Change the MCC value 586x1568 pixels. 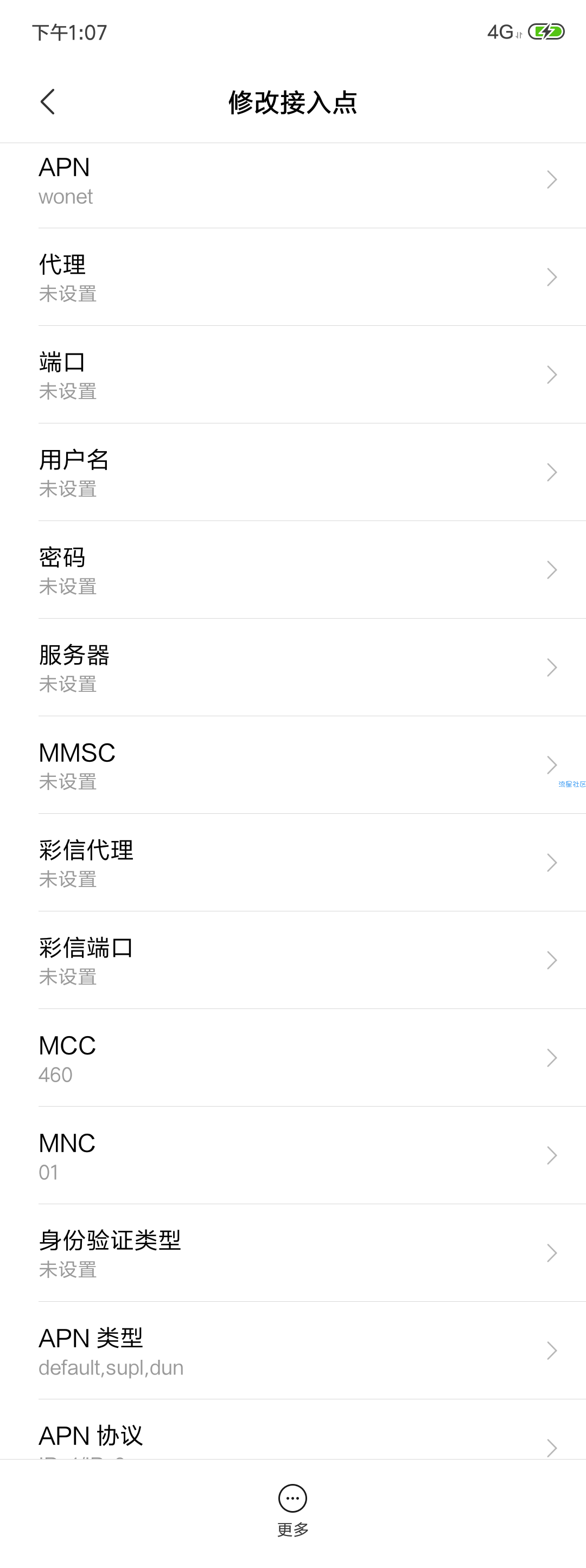292,1058
